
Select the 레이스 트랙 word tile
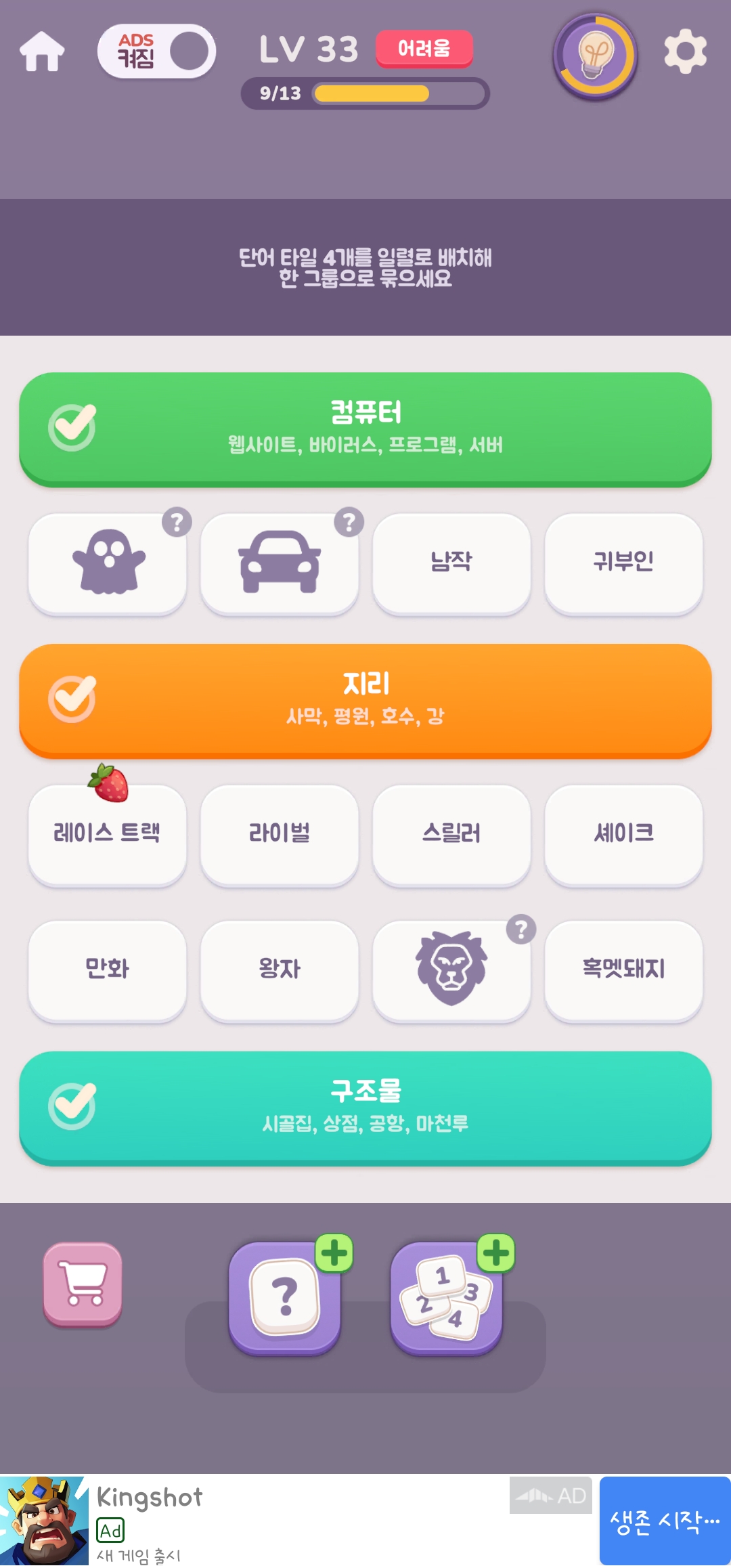click(x=108, y=835)
